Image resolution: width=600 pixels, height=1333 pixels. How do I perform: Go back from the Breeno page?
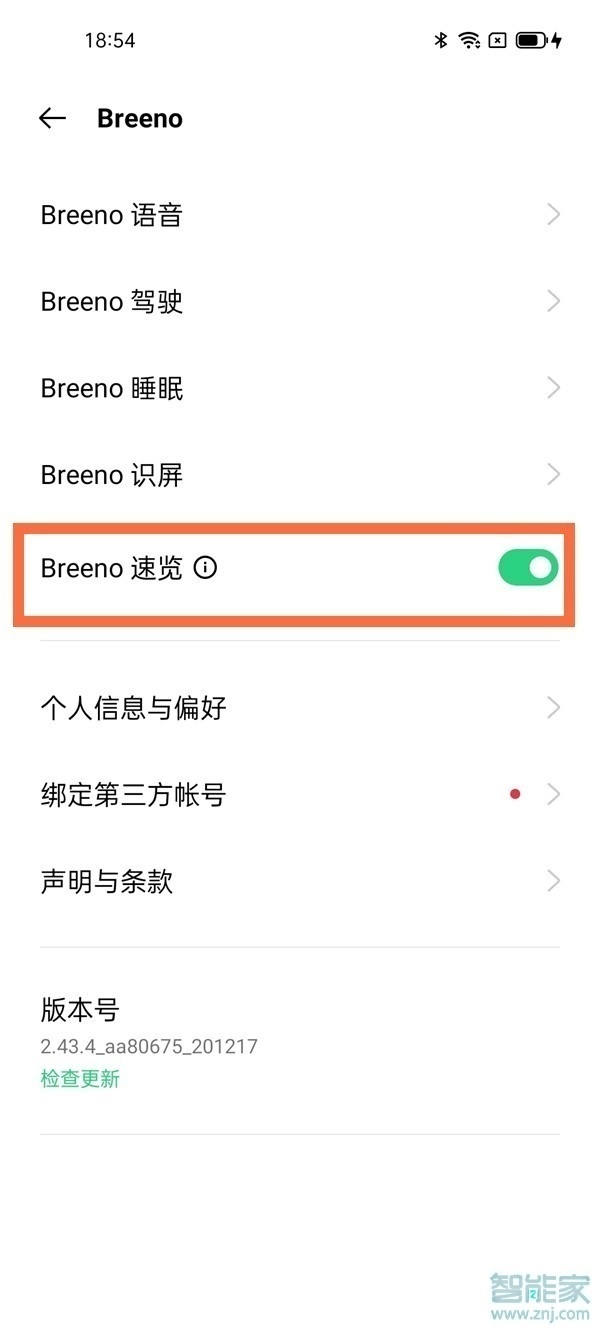point(52,119)
